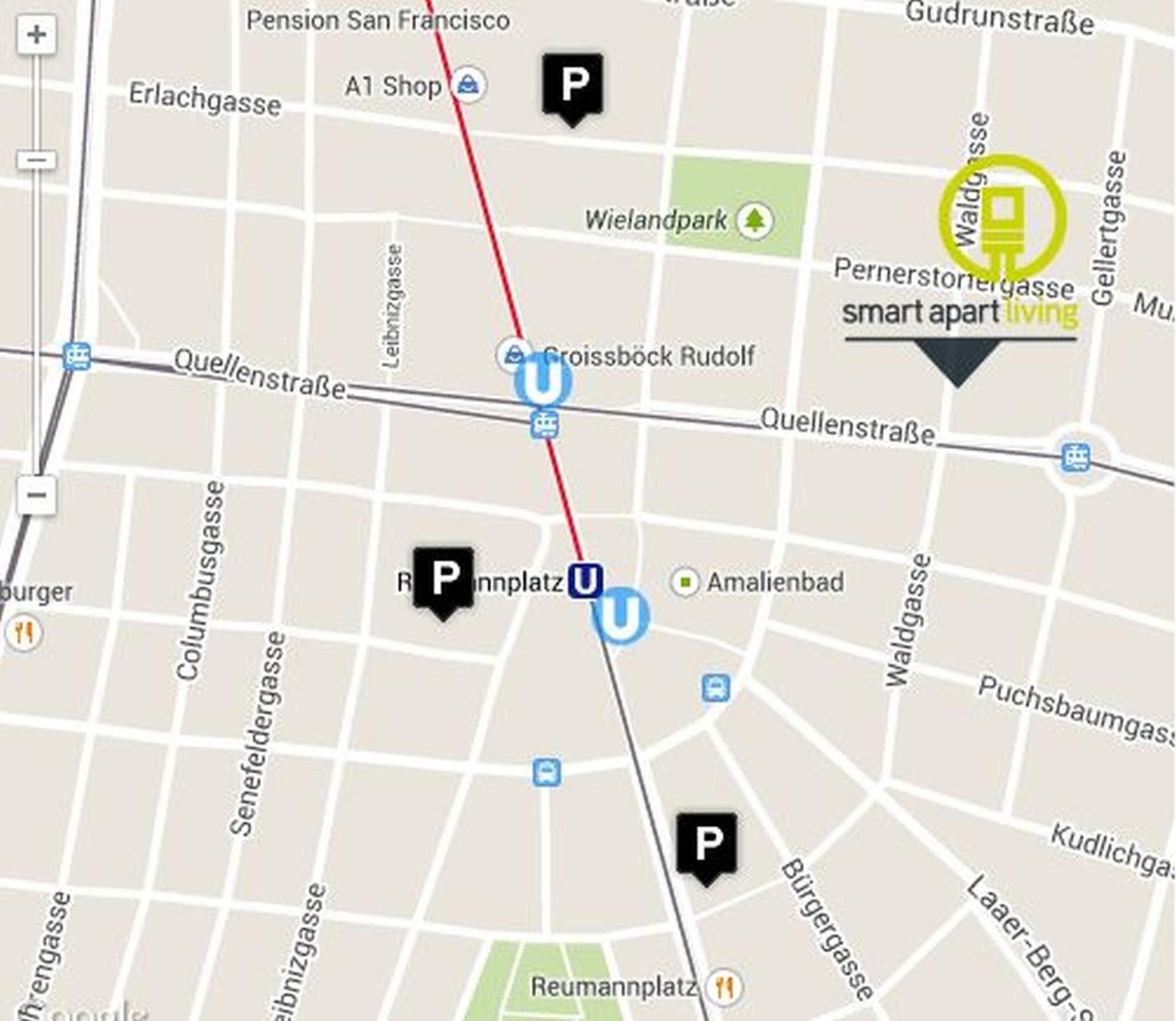This screenshot has width=1176, height=1021.
Task: Tap the zoom slider handle
Action: click(x=36, y=159)
